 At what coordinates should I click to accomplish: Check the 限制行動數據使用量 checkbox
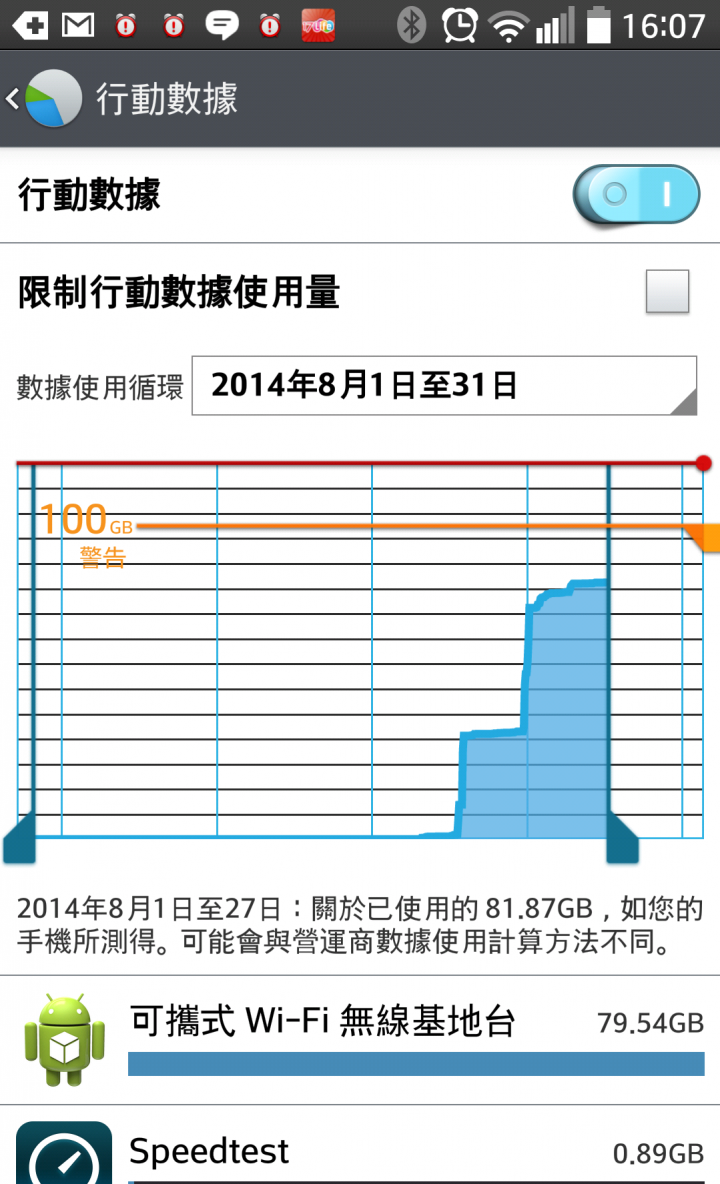coord(667,291)
